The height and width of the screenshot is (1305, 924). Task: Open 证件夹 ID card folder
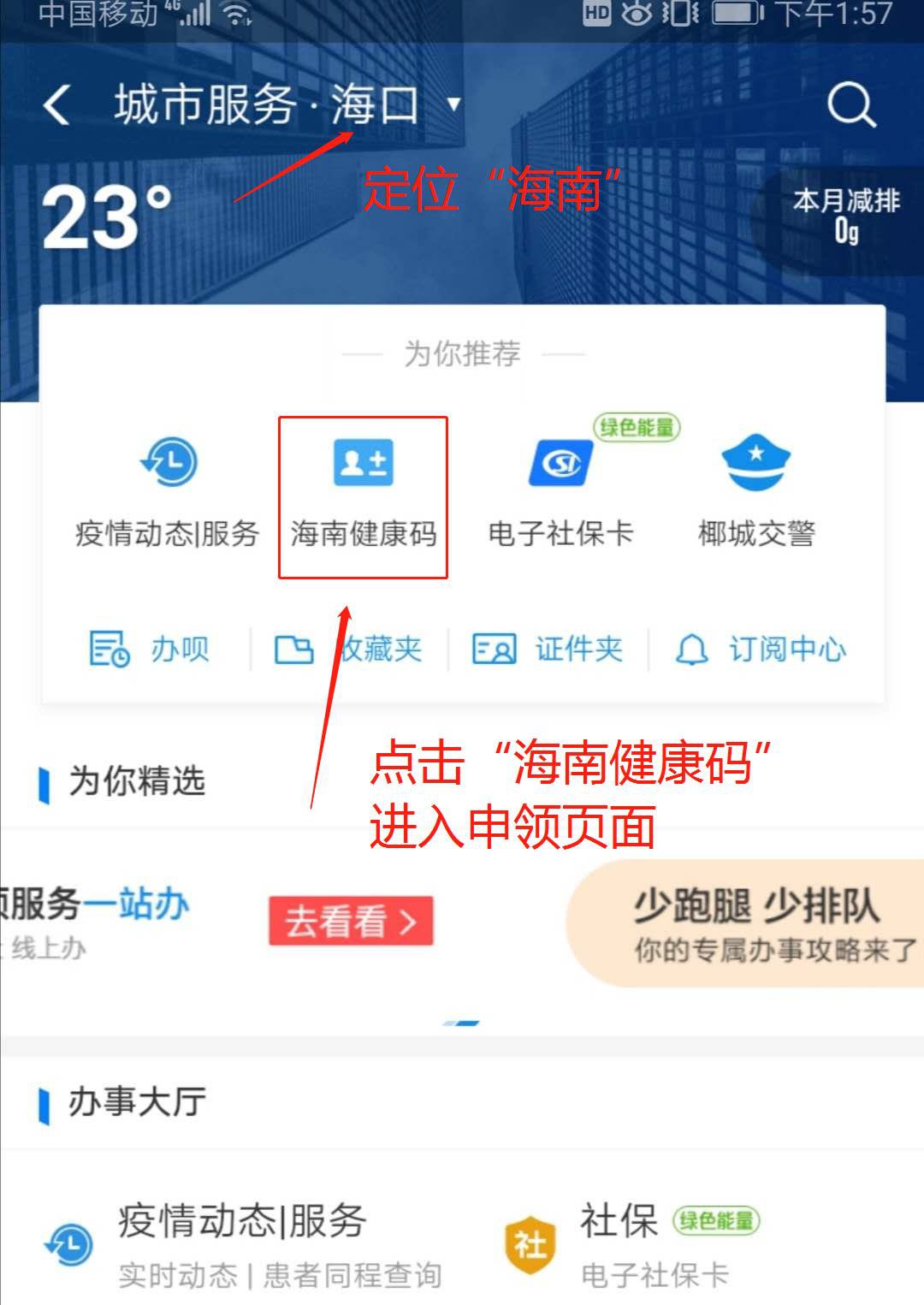[548, 649]
